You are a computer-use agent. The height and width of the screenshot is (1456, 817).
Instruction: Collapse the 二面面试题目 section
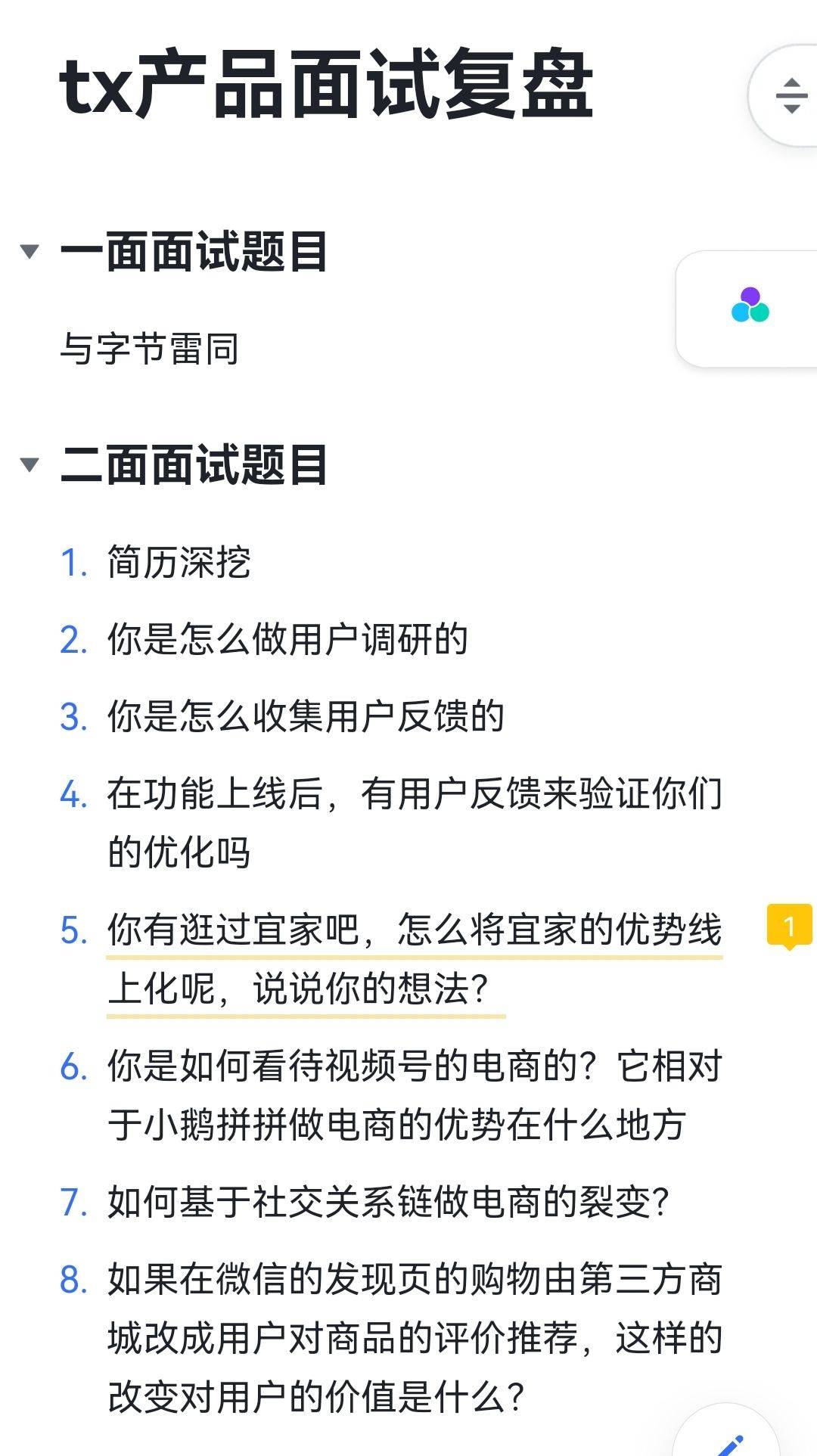coord(30,464)
